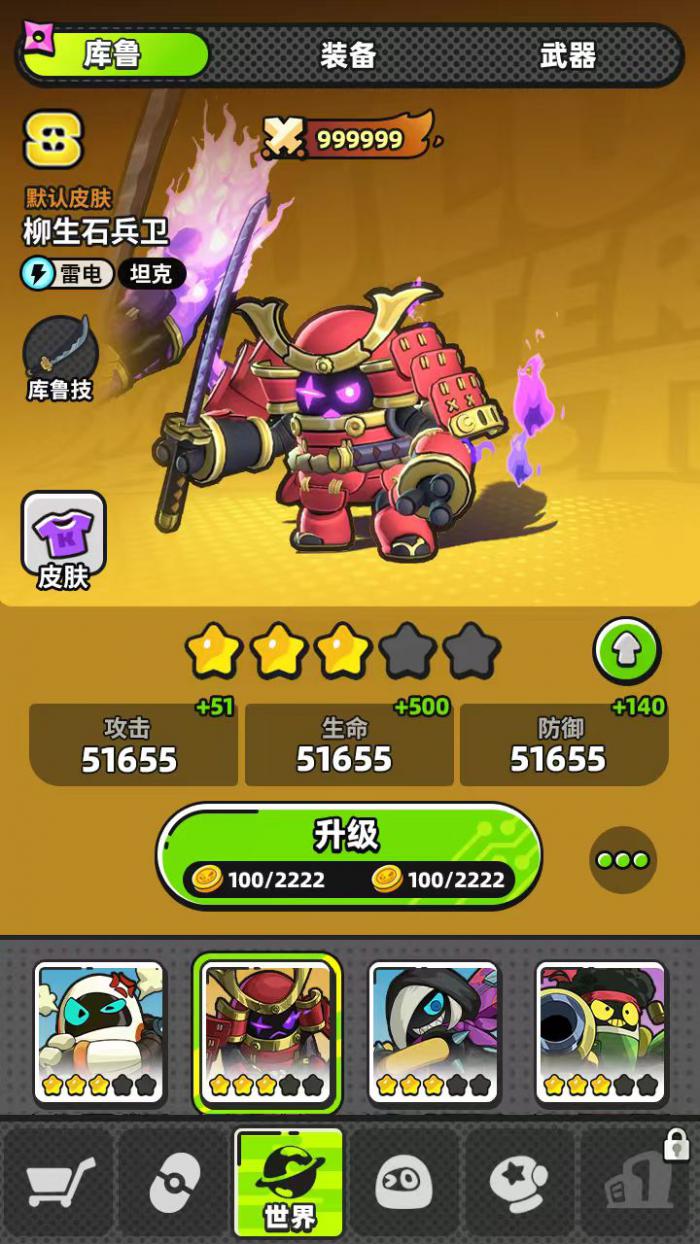Open the capsule ball bottom tab
This screenshot has width=700, height=1244.
174,1182
